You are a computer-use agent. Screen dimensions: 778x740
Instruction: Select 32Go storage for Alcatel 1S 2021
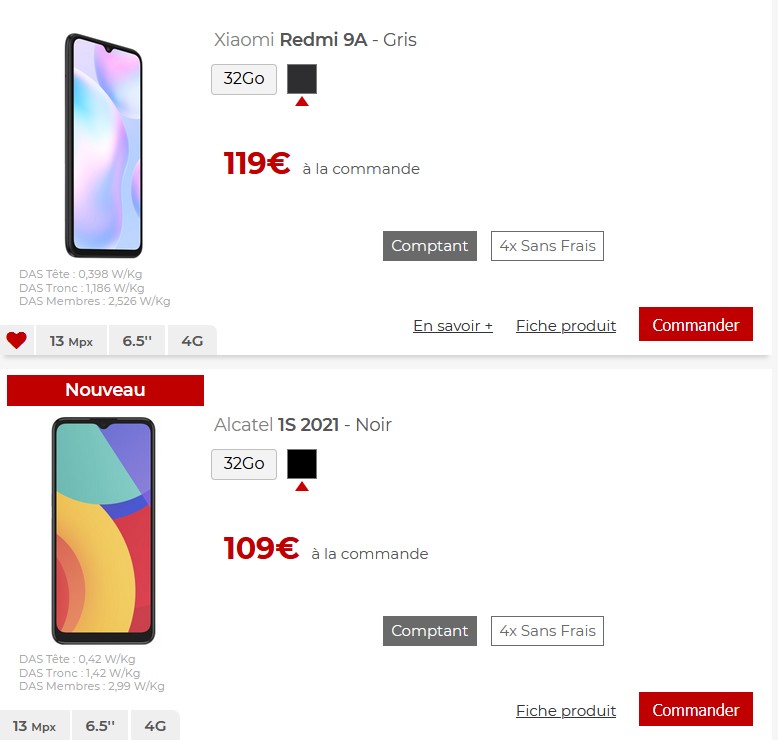[x=244, y=464]
